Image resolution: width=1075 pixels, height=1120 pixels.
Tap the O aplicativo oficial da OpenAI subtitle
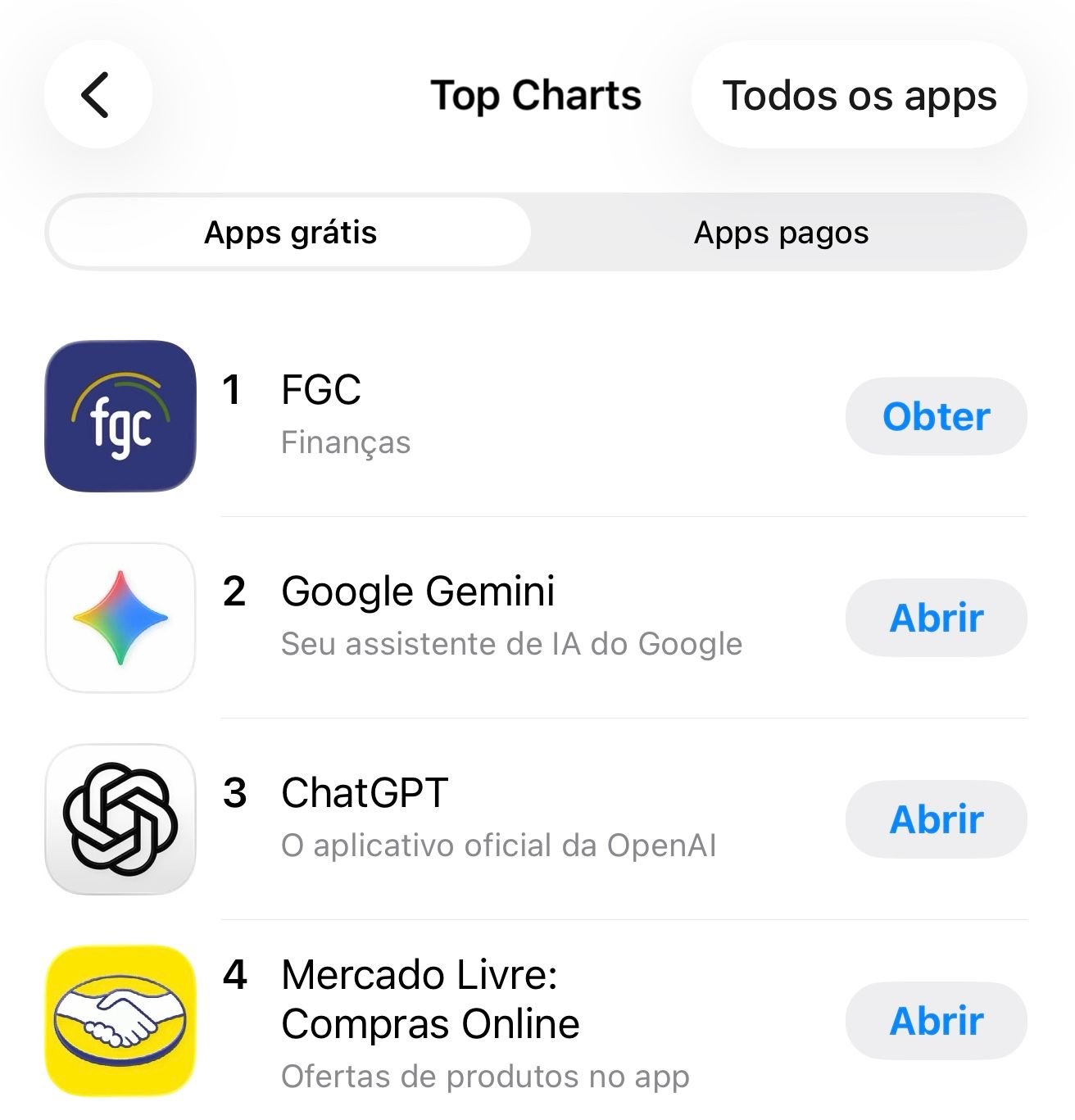[501, 846]
